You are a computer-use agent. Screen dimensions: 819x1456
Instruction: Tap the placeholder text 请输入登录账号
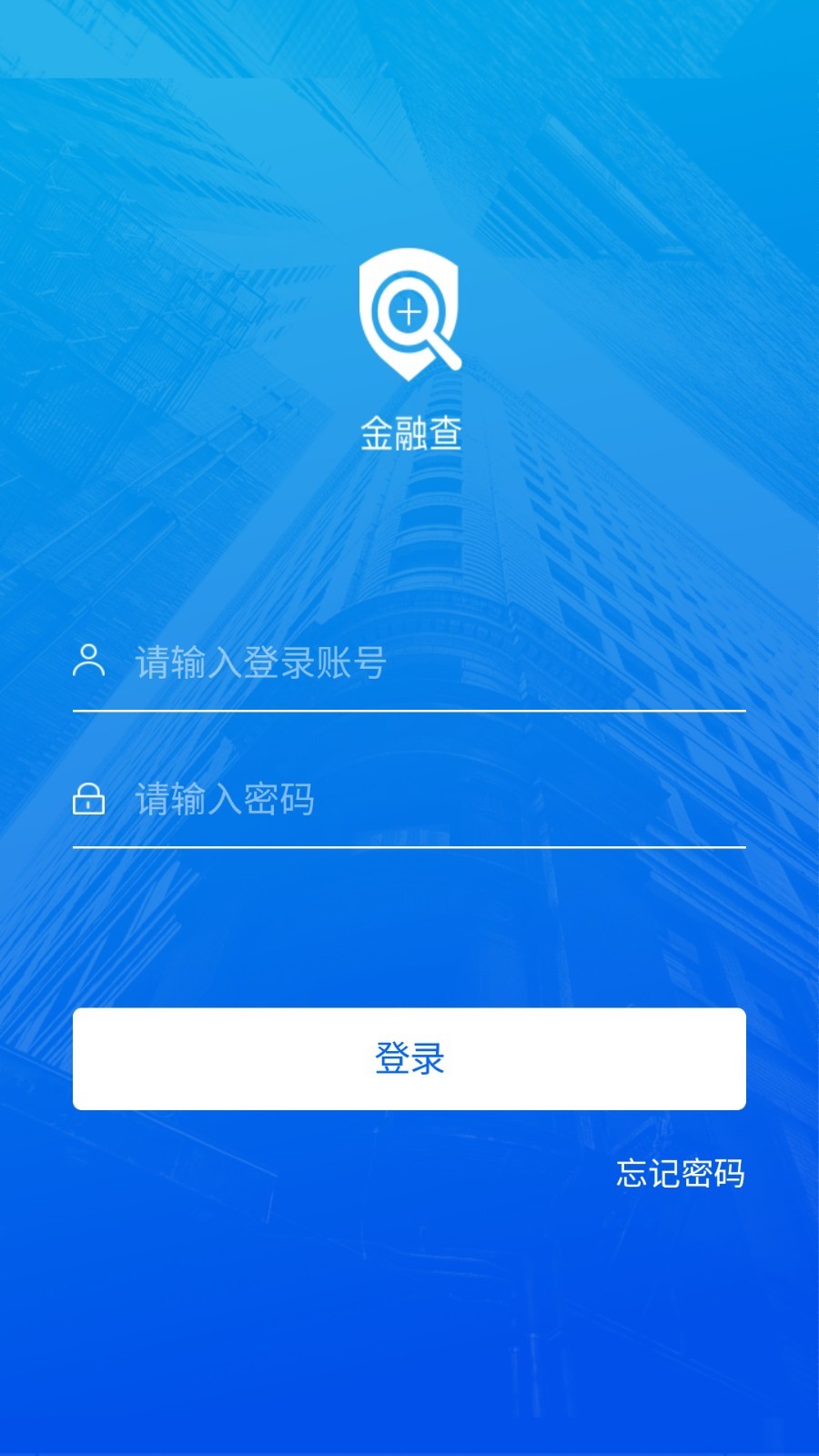pos(258,664)
